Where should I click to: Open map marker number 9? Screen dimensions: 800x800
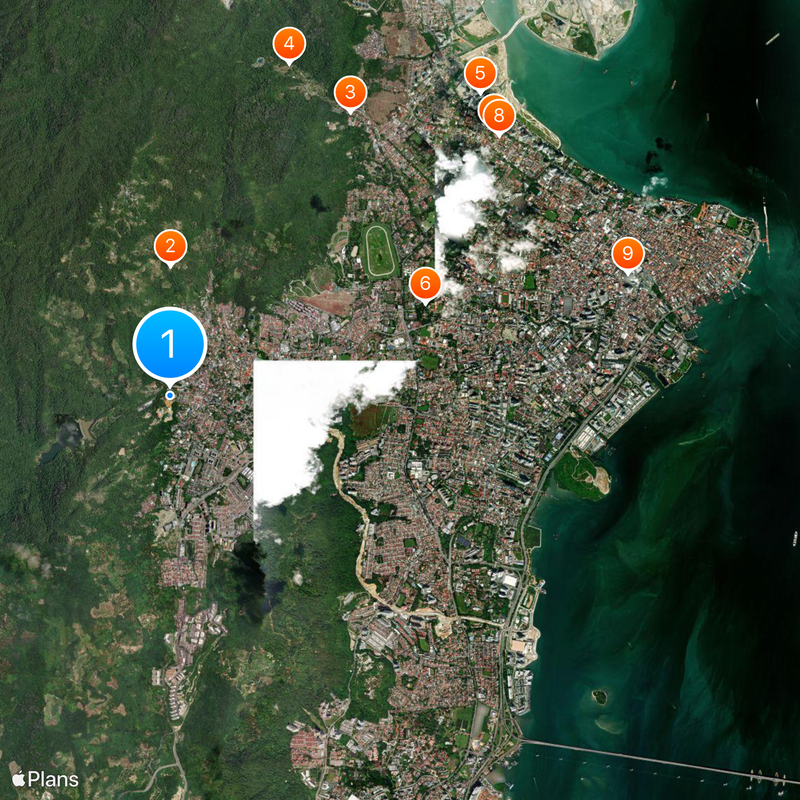click(x=628, y=254)
